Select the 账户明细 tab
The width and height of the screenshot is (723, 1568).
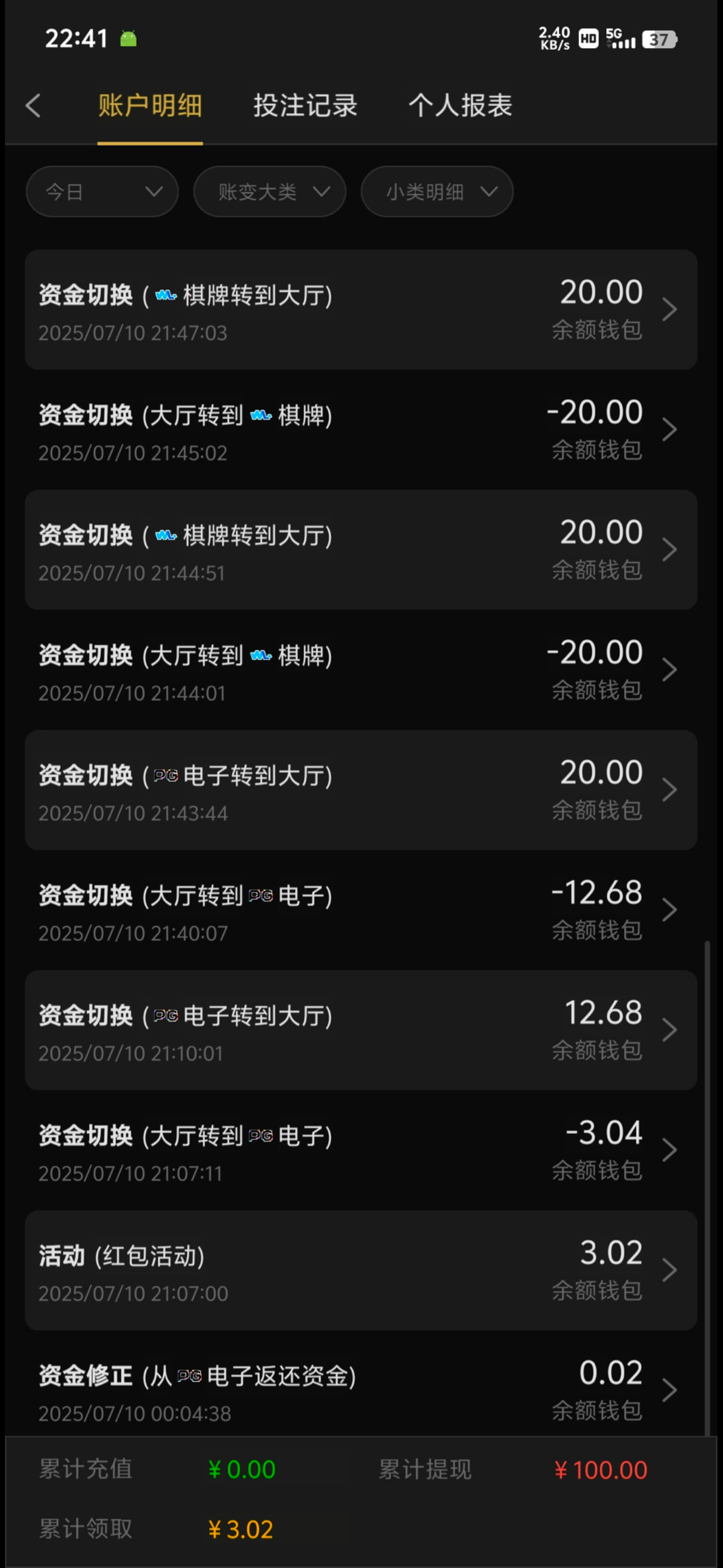pos(150,105)
